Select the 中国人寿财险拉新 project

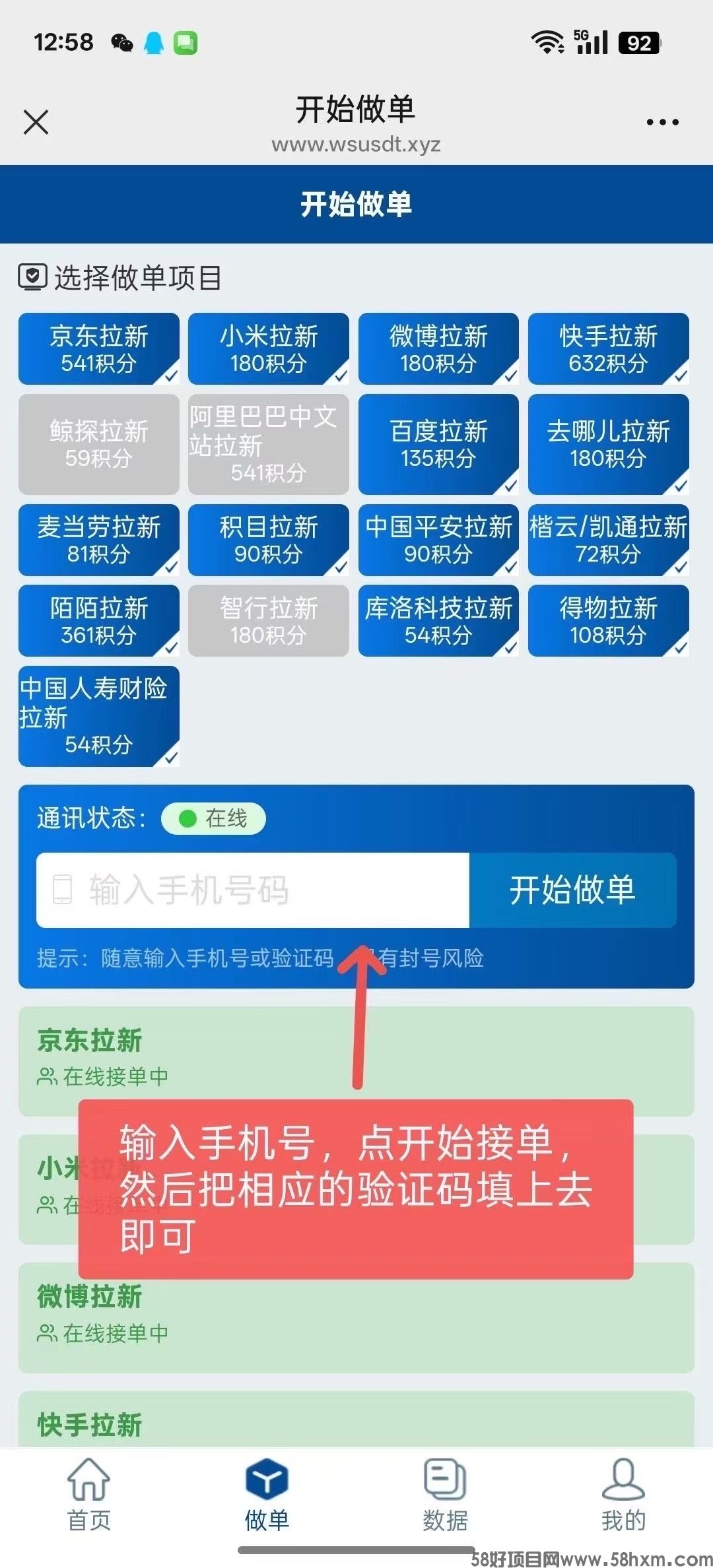click(99, 716)
